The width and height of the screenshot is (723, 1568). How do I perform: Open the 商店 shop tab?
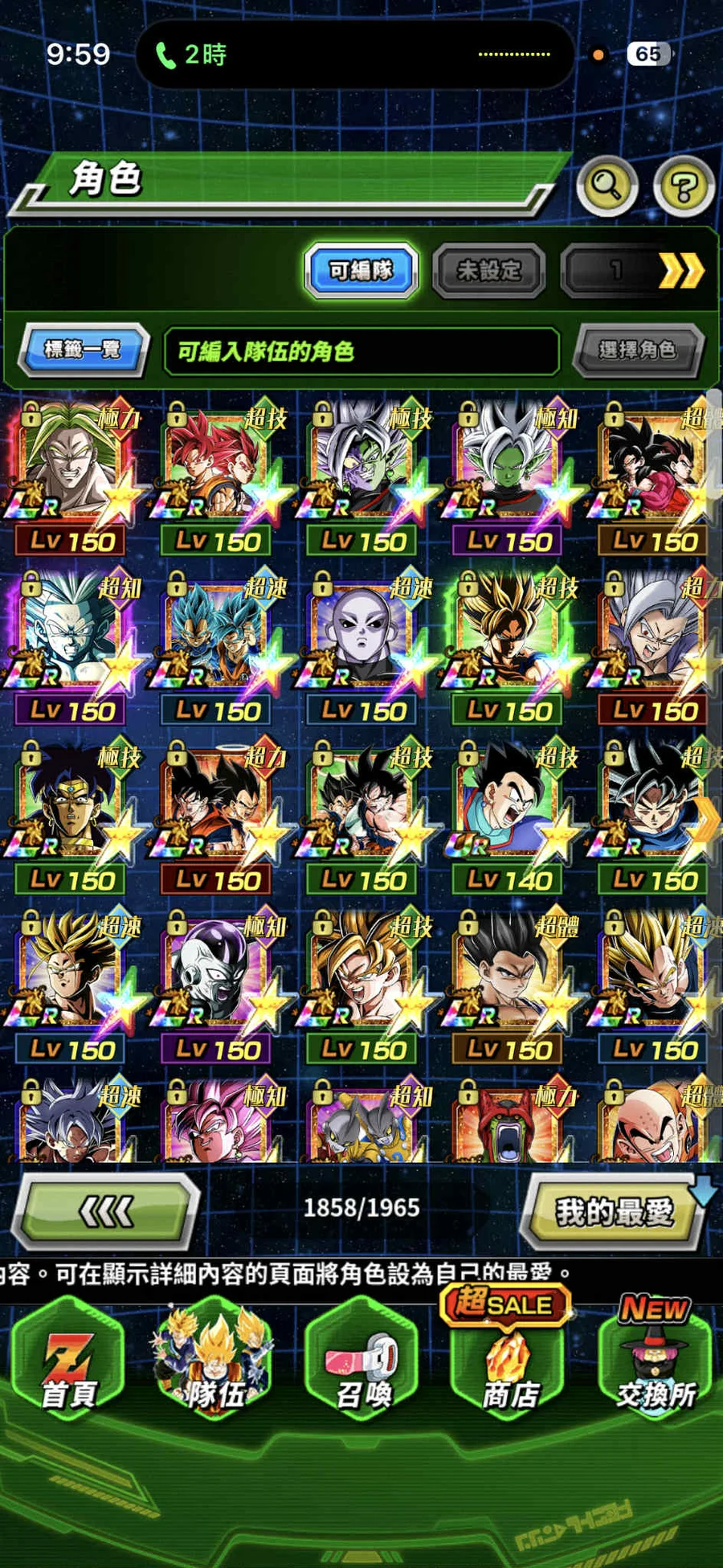coord(509,1363)
